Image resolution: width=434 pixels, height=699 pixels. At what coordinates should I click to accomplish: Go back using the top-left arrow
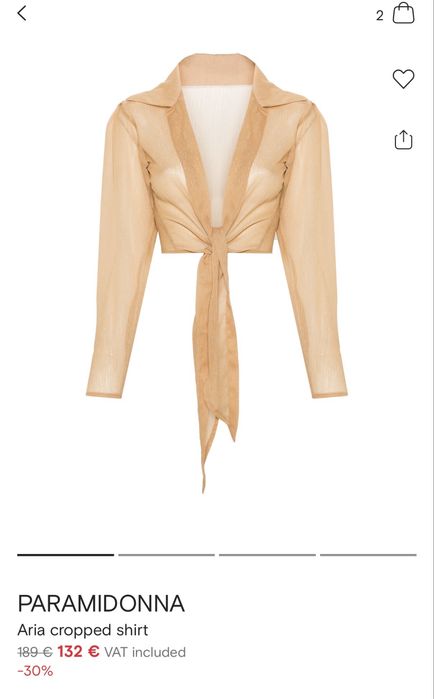pyautogui.click(x=22, y=13)
